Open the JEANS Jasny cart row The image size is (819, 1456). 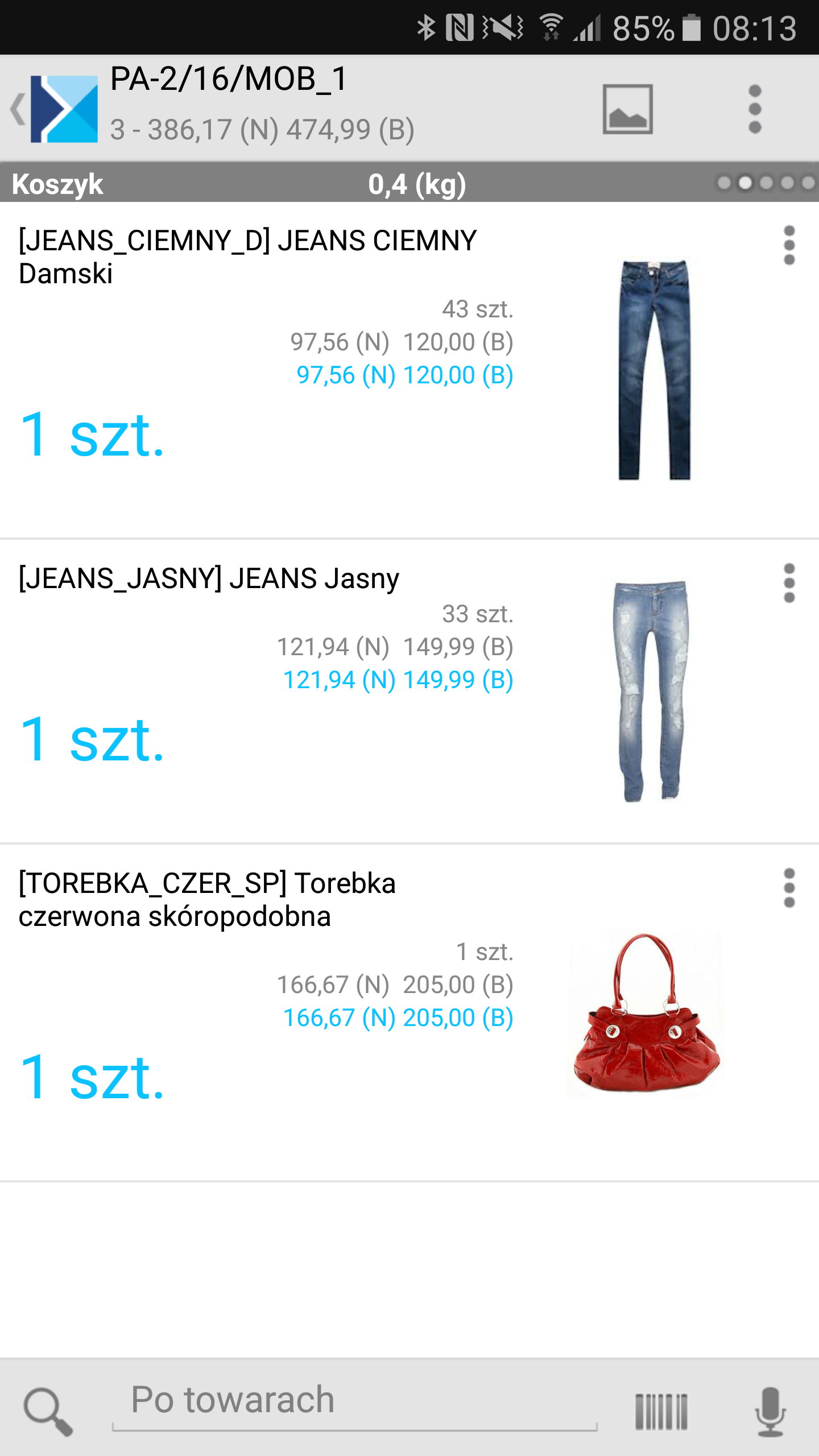(409, 691)
